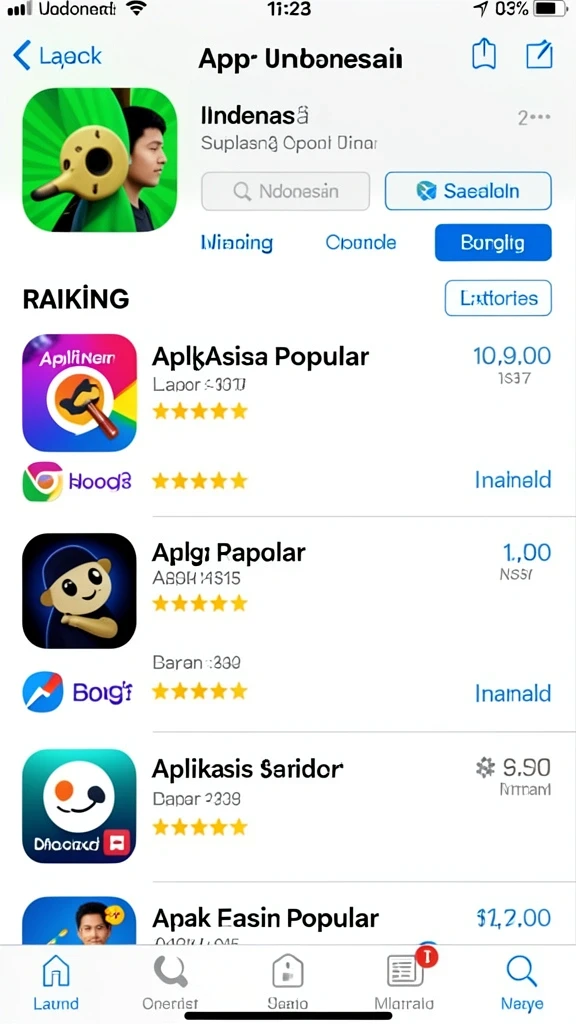The image size is (576, 1024).
Task: Tap the 10,9,00 price of AplkAsisa Popular
Action: (x=512, y=357)
